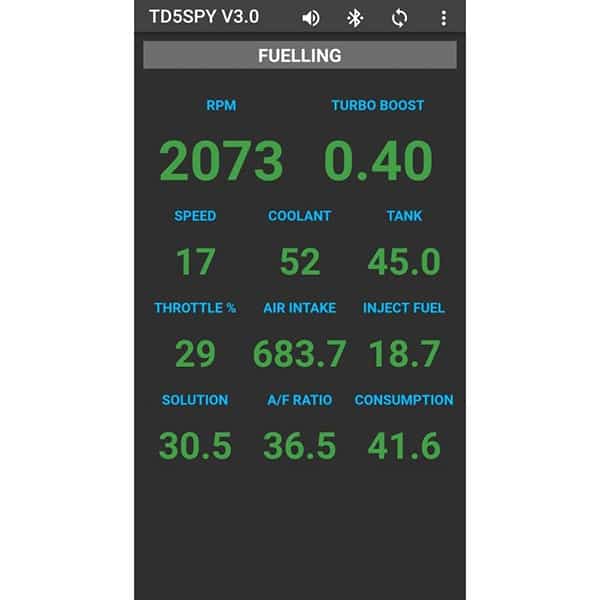The height and width of the screenshot is (600, 600).
Task: Refresh data with the sync icon
Action: (399, 17)
